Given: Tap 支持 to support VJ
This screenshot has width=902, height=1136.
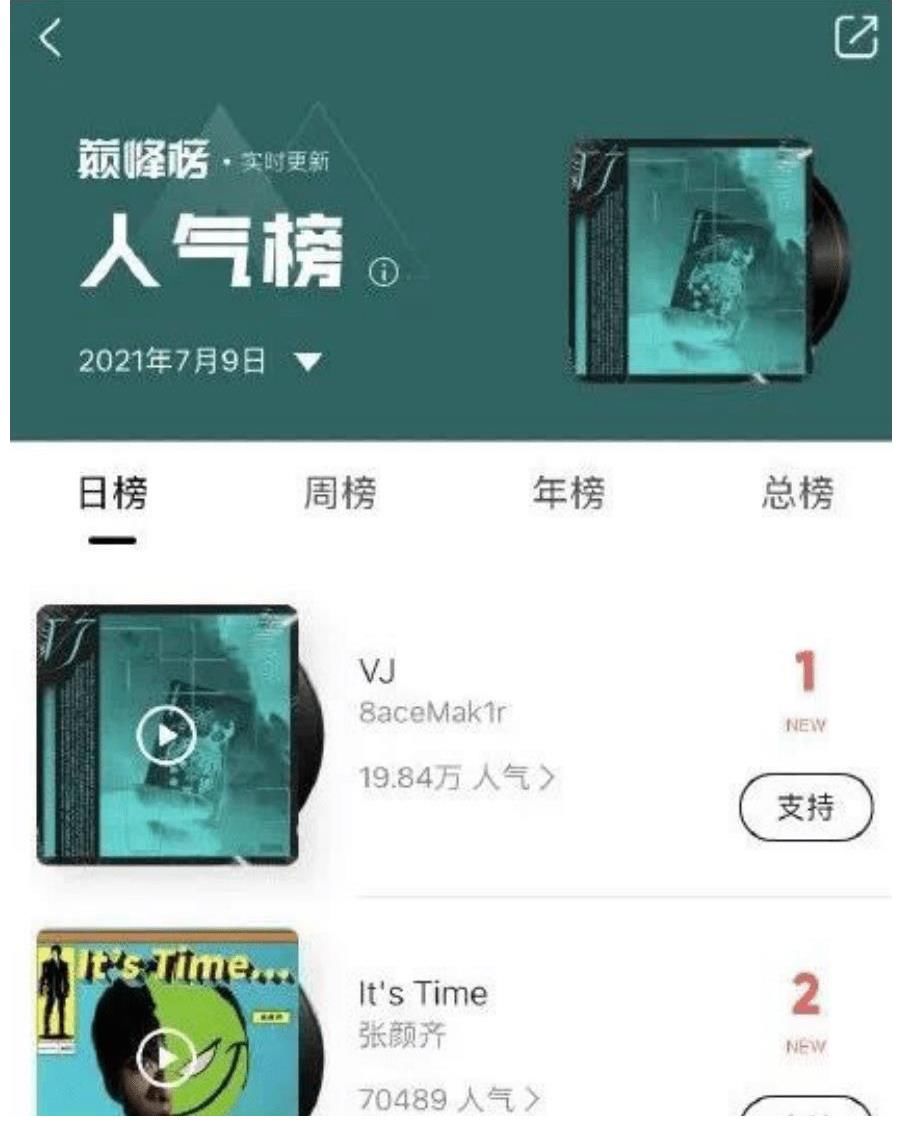Looking at the screenshot, I should coord(805,807).
